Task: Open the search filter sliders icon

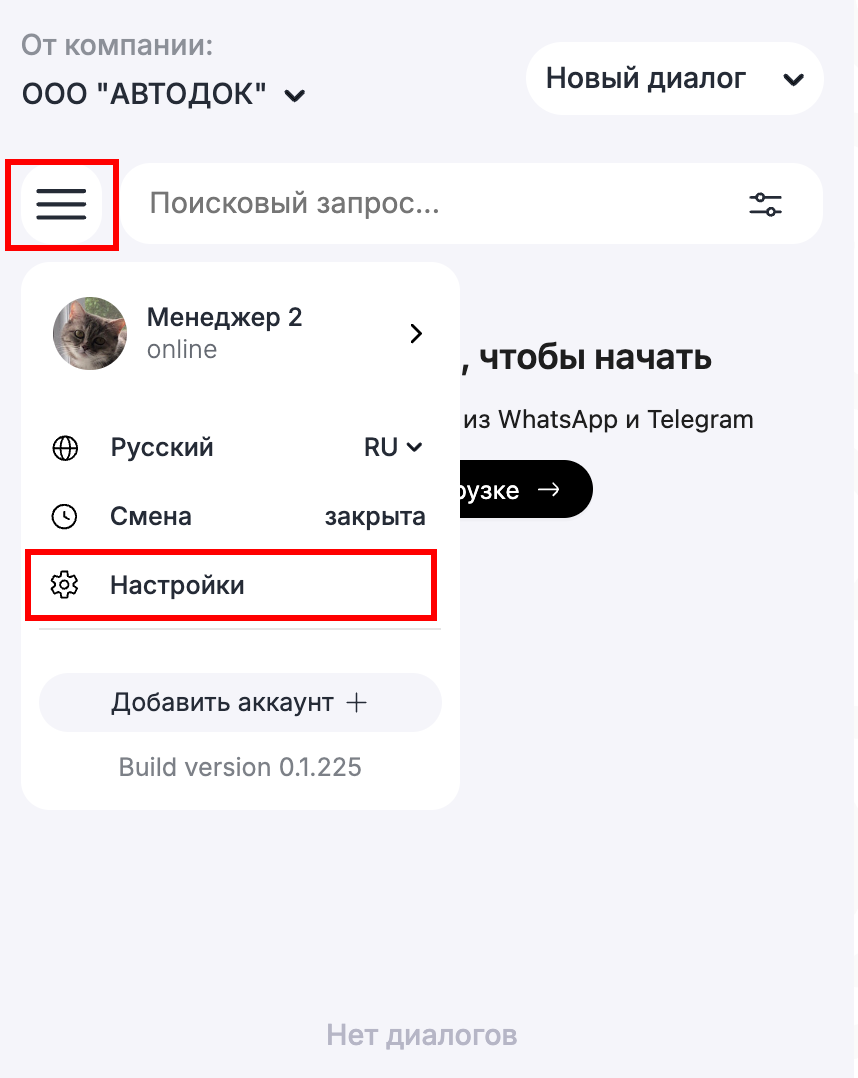Action: (x=765, y=204)
